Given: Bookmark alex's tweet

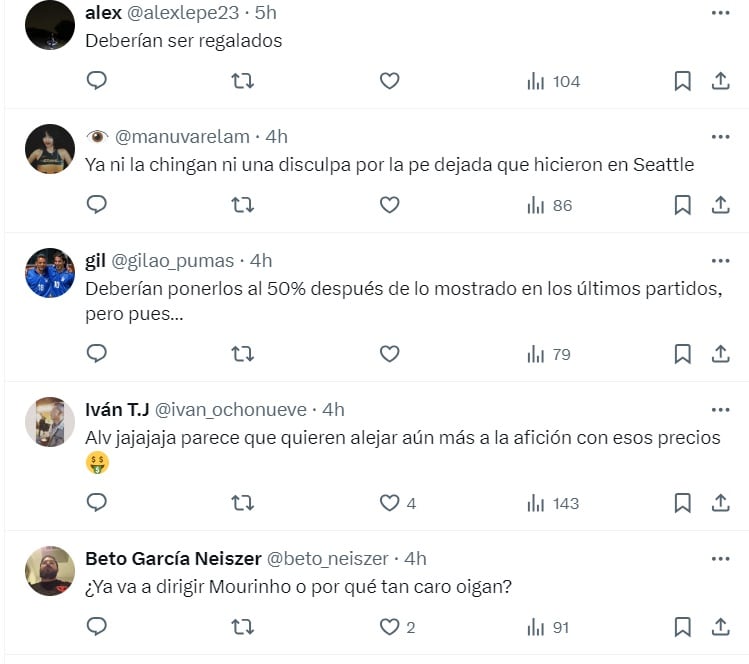Looking at the screenshot, I should click(682, 81).
